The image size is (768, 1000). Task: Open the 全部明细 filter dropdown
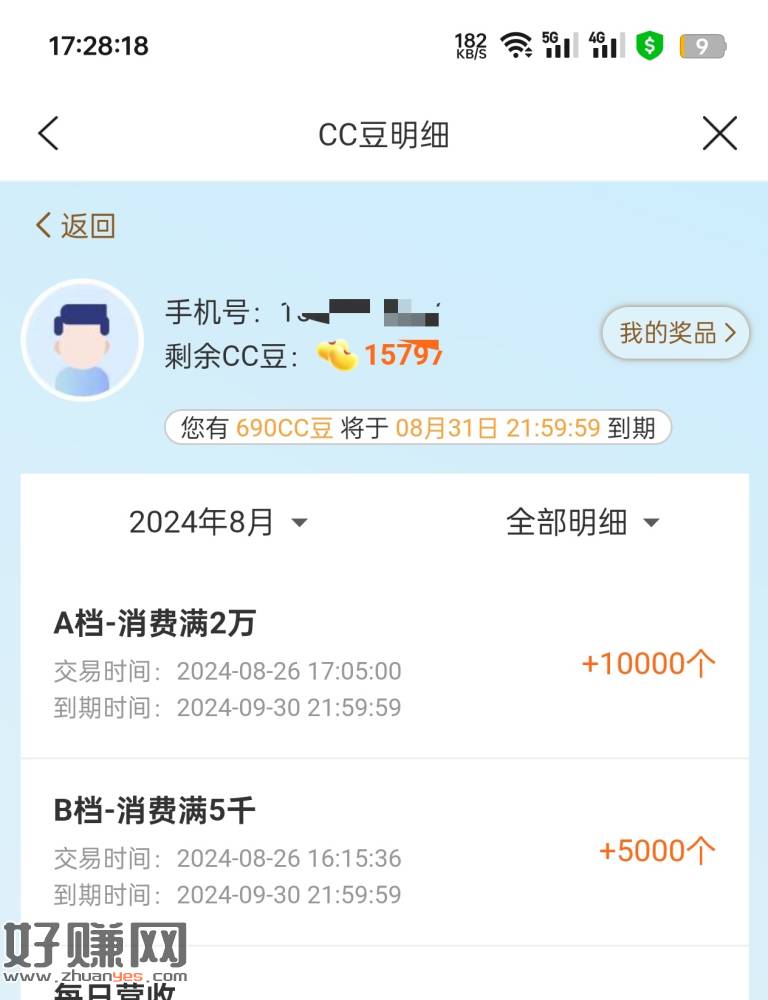tap(583, 522)
